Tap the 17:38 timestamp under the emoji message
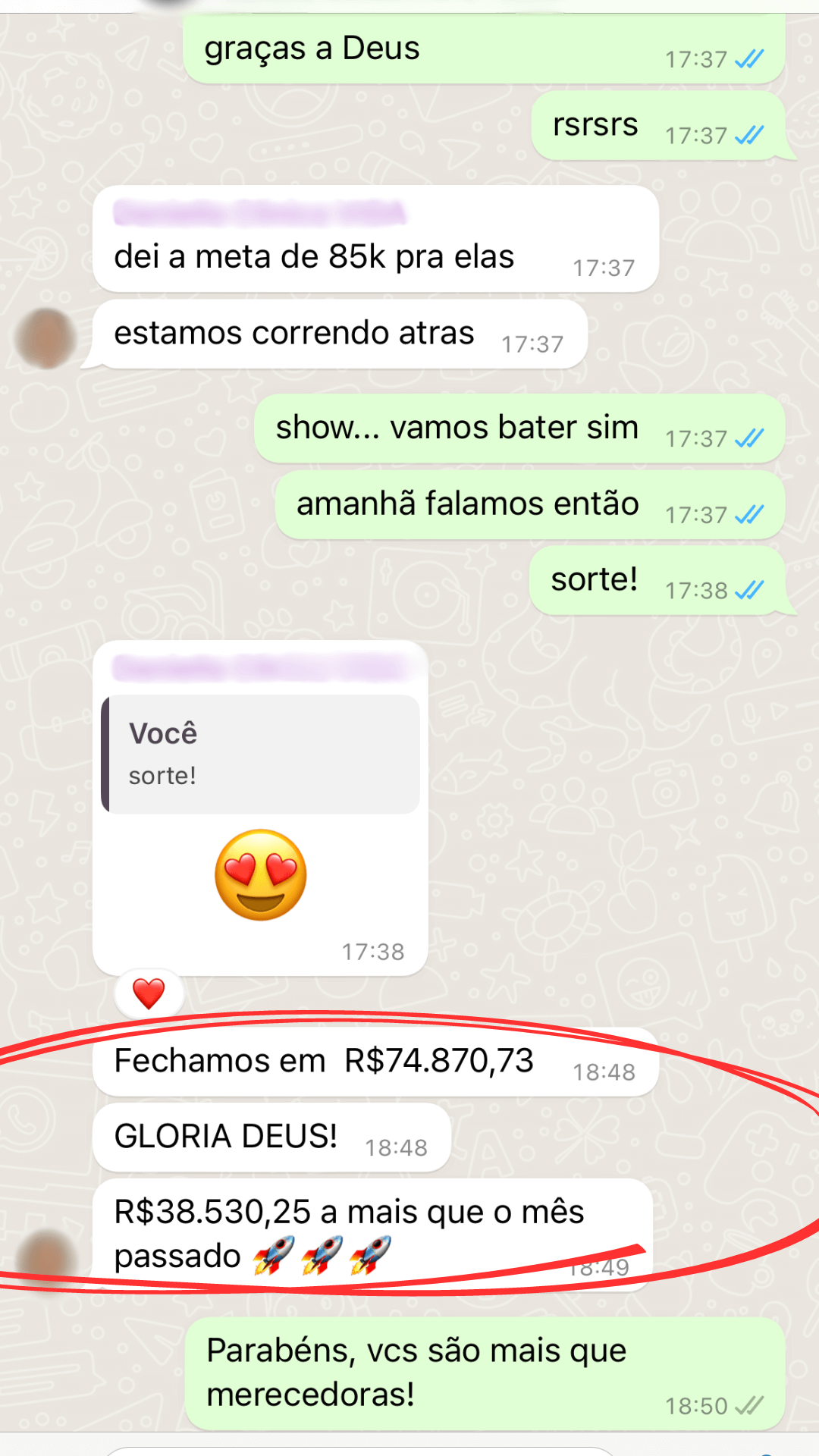The width and height of the screenshot is (819, 1456). click(x=372, y=952)
